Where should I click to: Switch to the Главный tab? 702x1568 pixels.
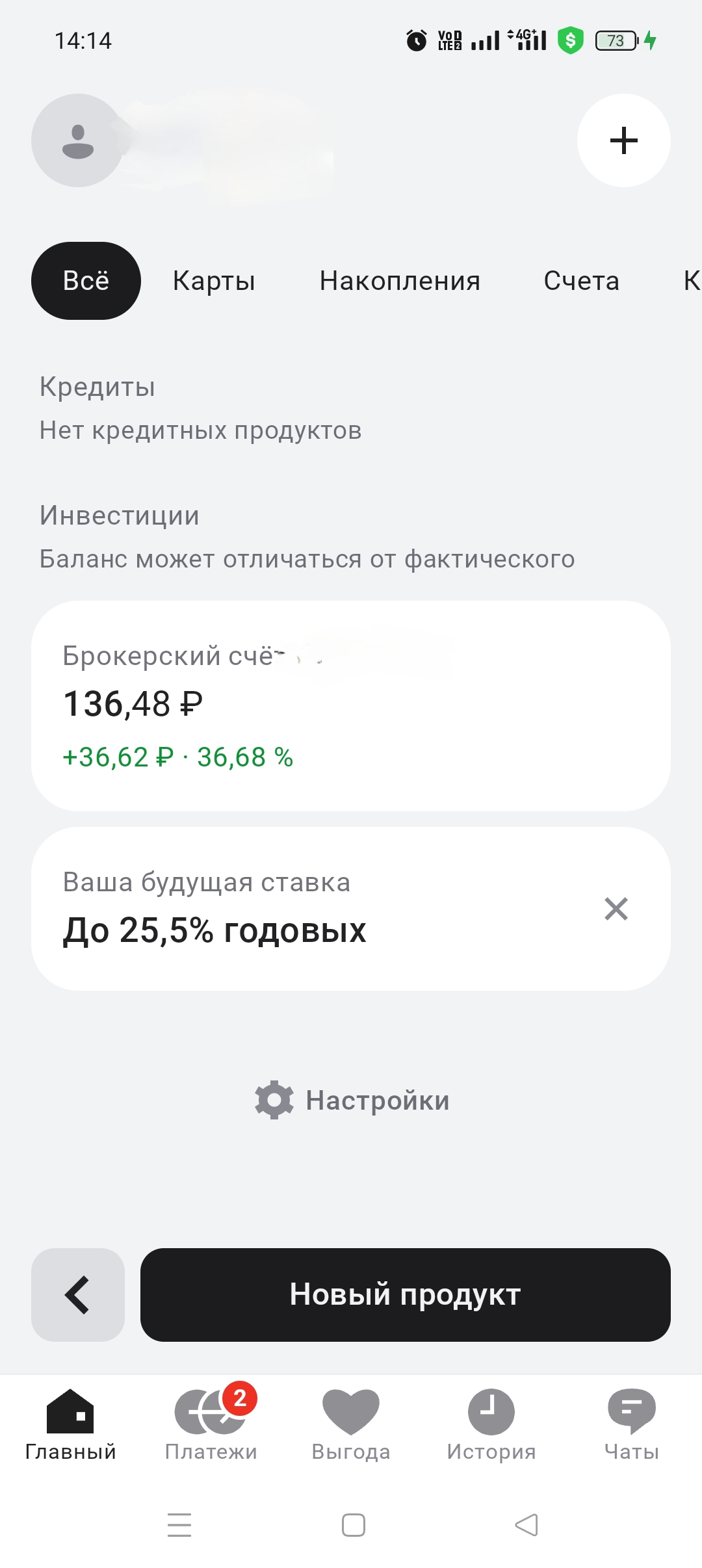(x=70, y=1424)
